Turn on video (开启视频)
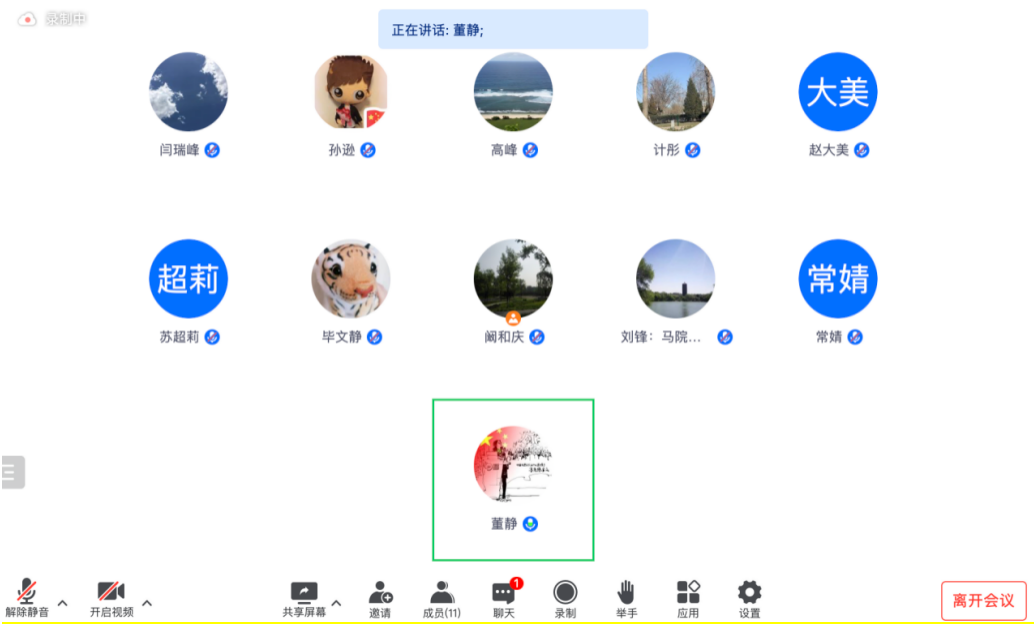The height and width of the screenshot is (624, 1034). 111,597
